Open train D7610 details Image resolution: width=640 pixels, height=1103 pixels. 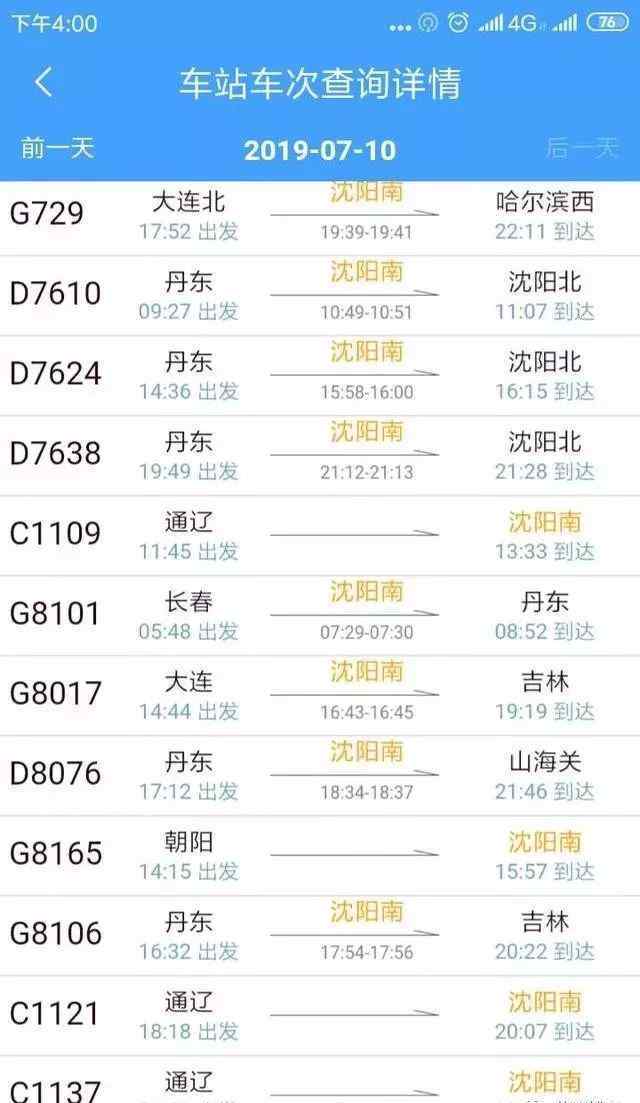tap(320, 295)
